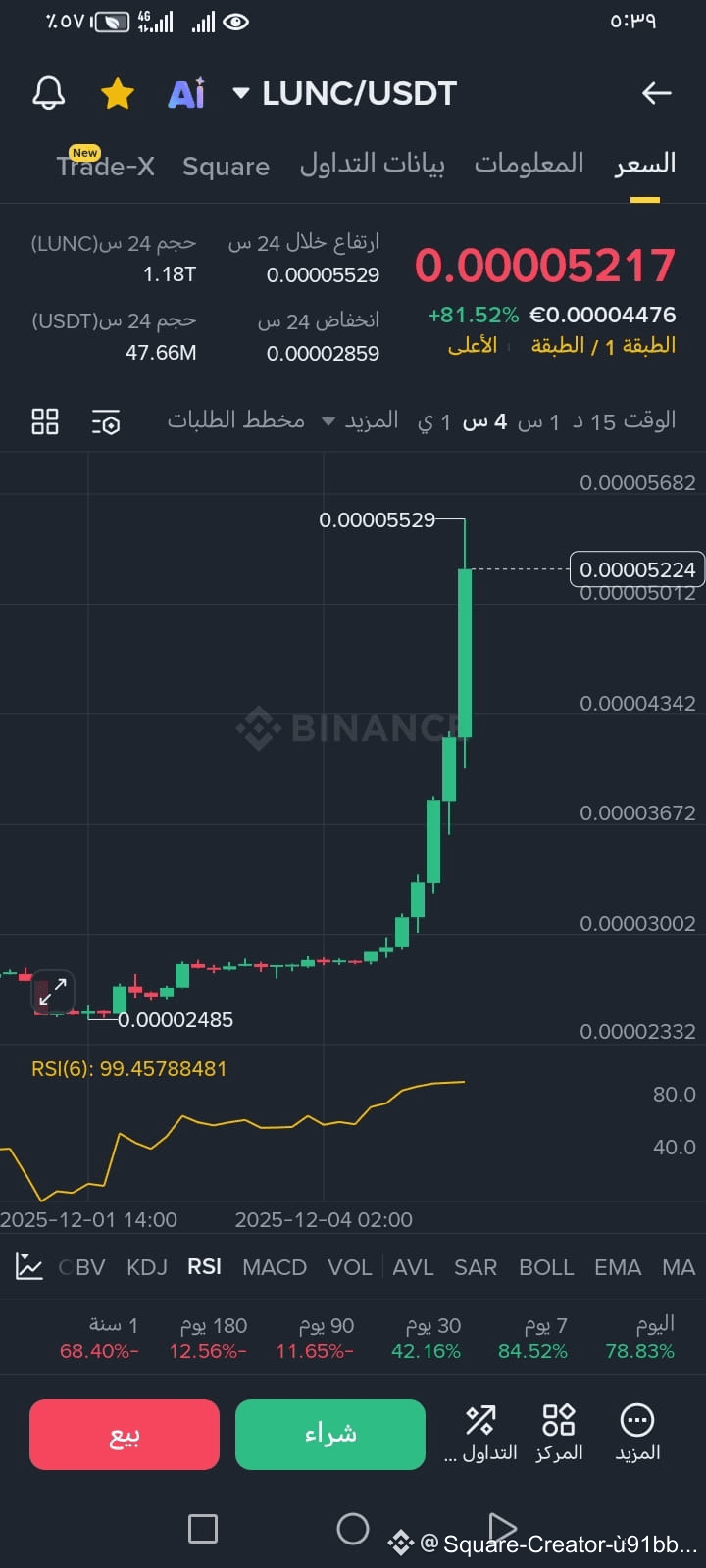
Task: Tap the شراء buy button
Action: tap(330, 1434)
